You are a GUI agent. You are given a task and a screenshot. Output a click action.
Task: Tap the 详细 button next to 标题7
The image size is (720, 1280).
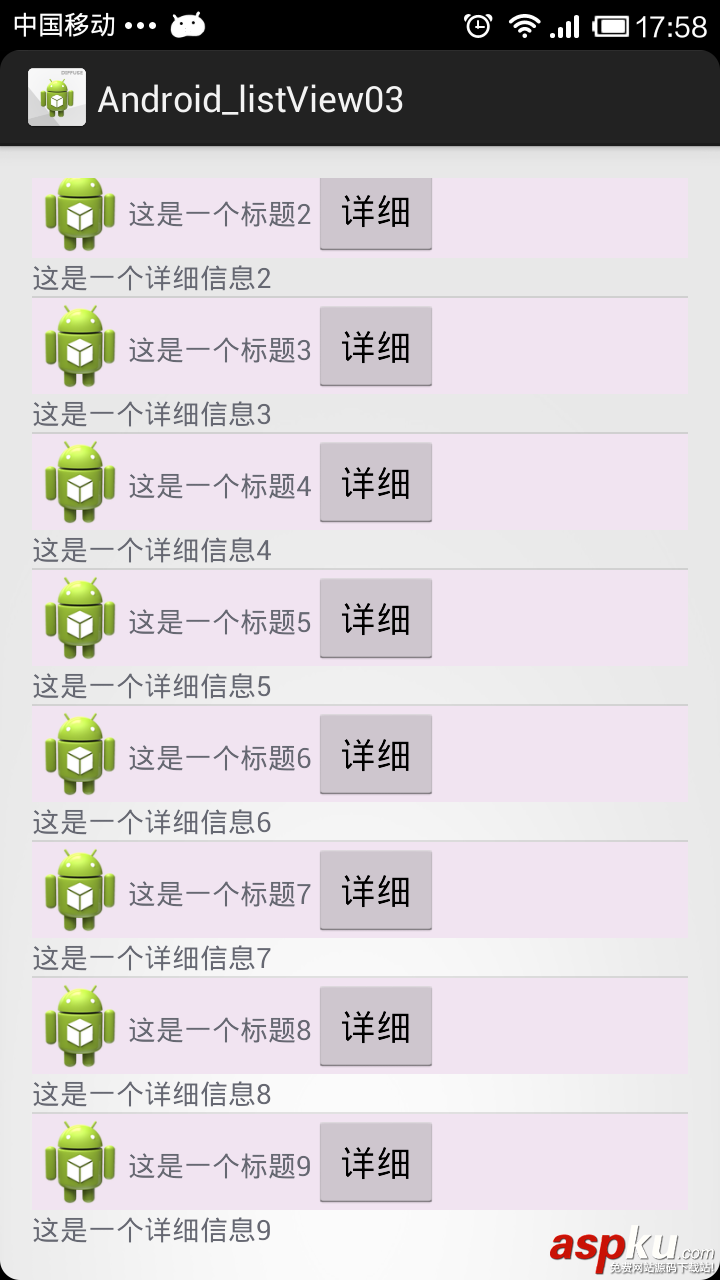click(x=376, y=891)
